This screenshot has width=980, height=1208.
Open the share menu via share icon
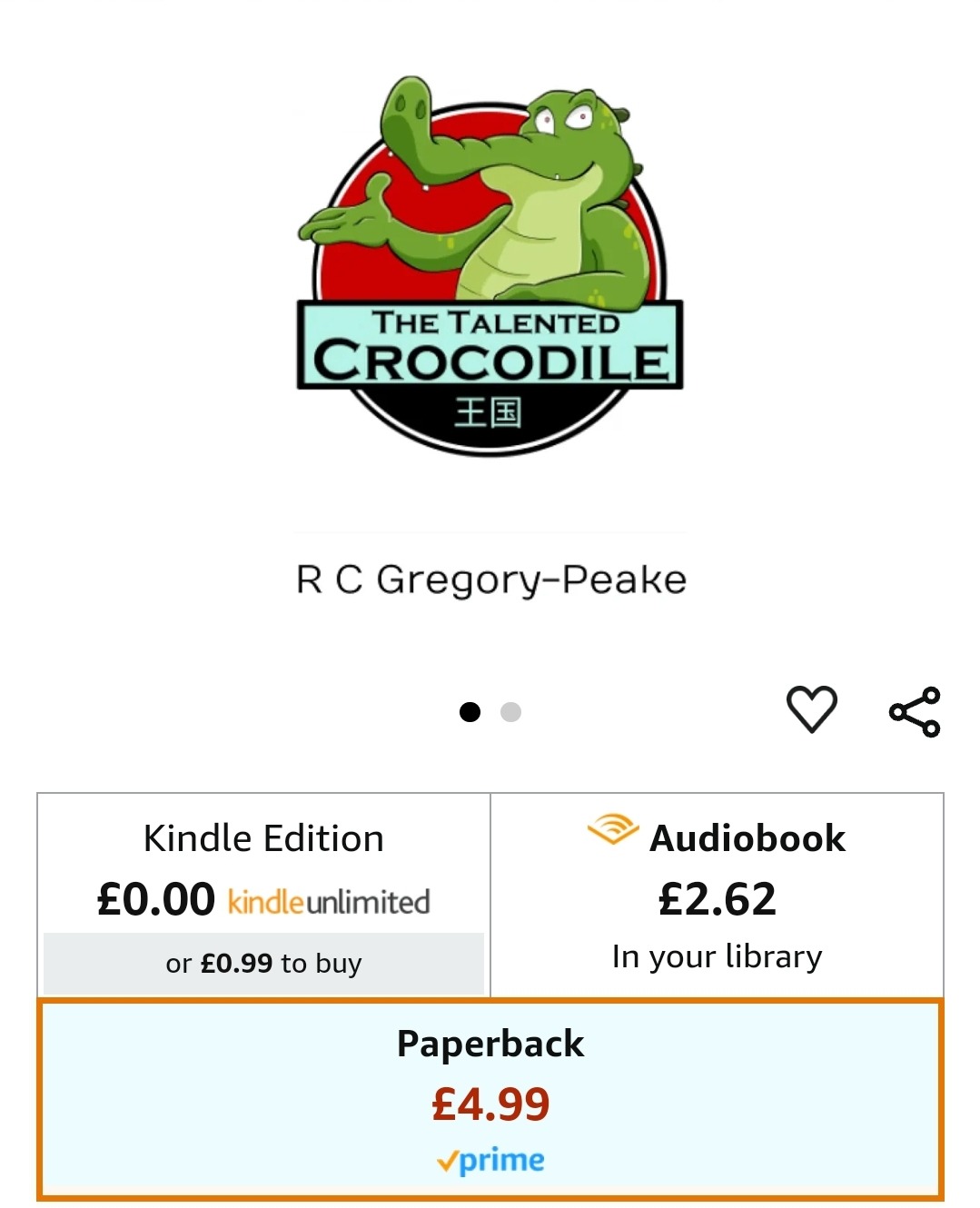point(916,711)
